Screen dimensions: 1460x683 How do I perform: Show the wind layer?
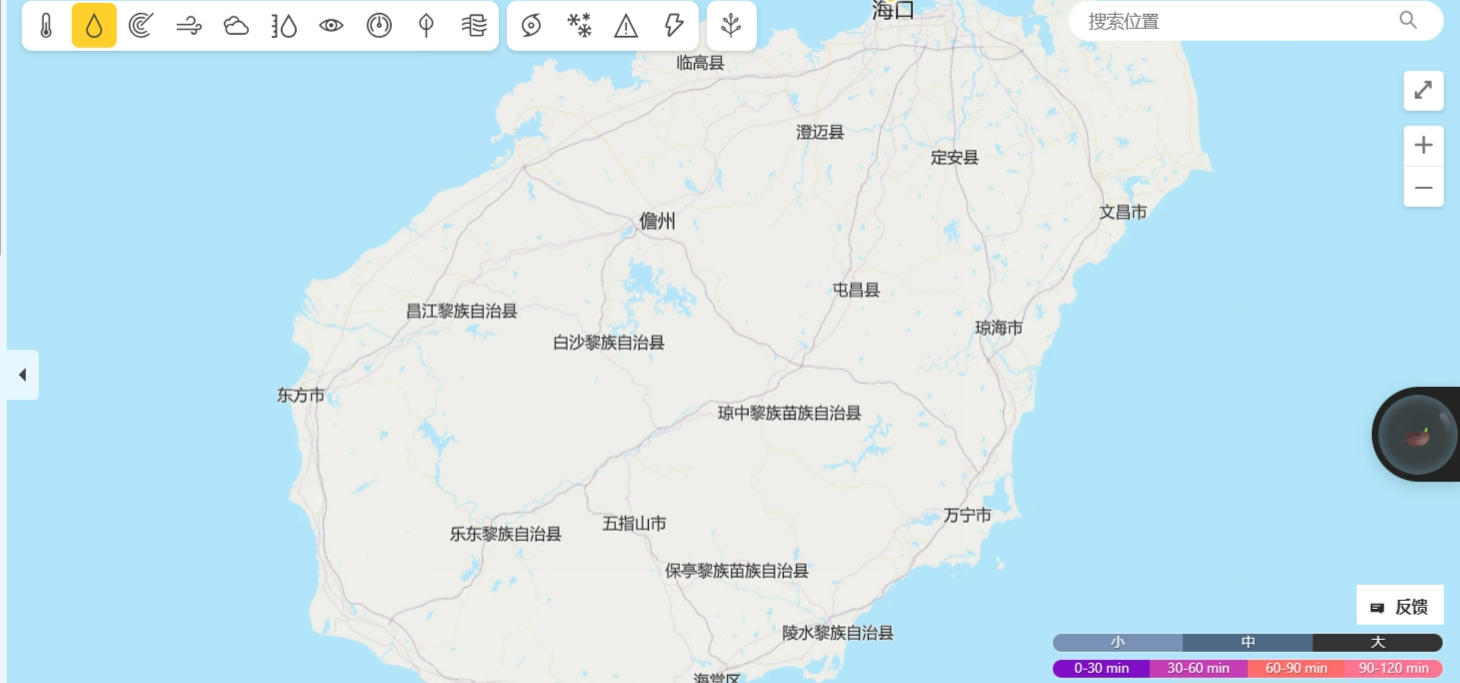pos(189,26)
